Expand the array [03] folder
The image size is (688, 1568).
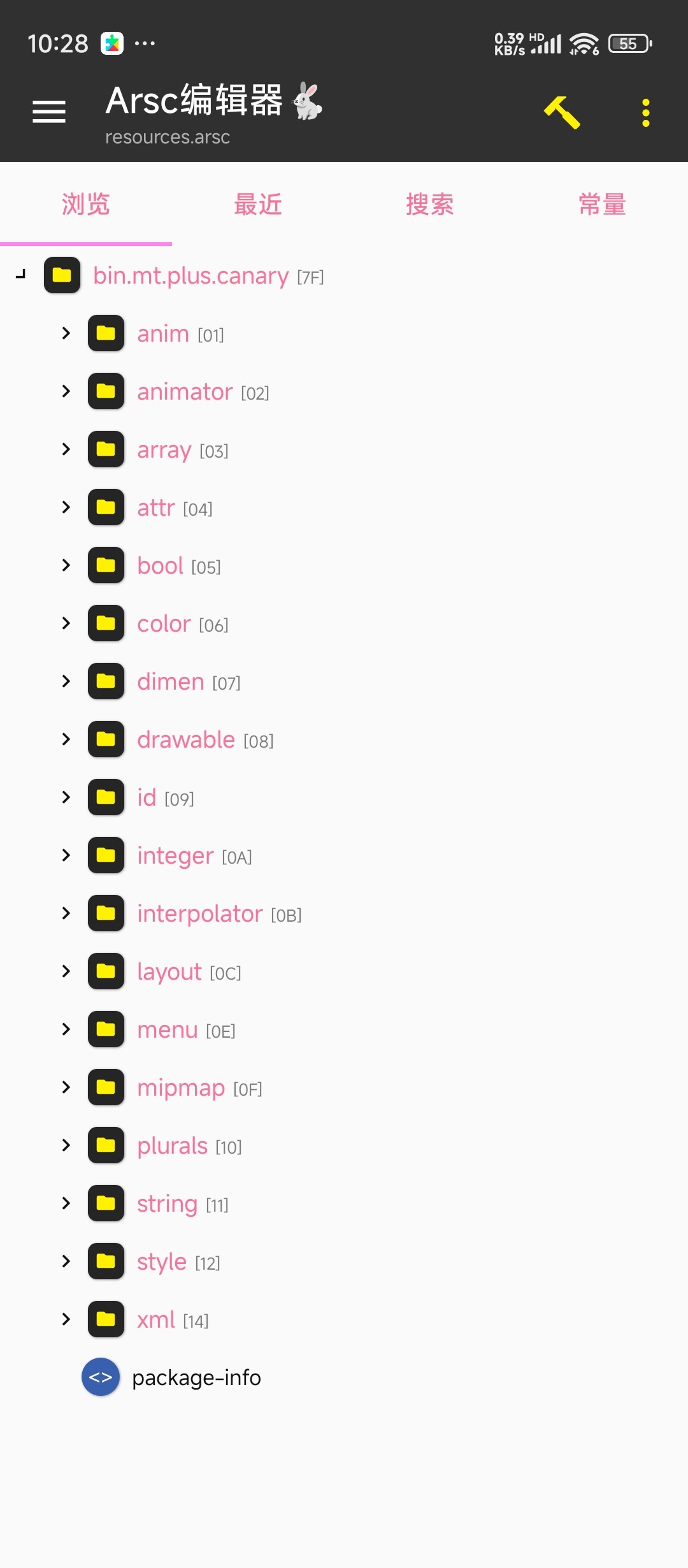66,449
